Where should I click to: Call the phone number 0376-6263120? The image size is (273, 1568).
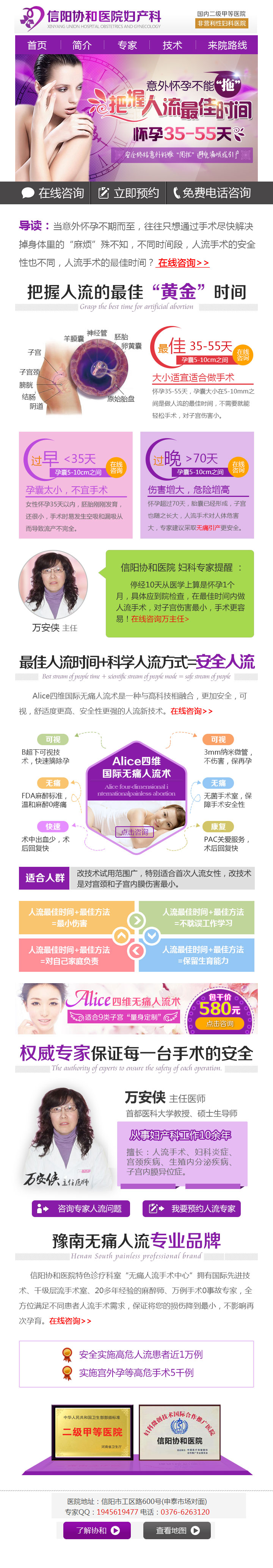point(185,1512)
